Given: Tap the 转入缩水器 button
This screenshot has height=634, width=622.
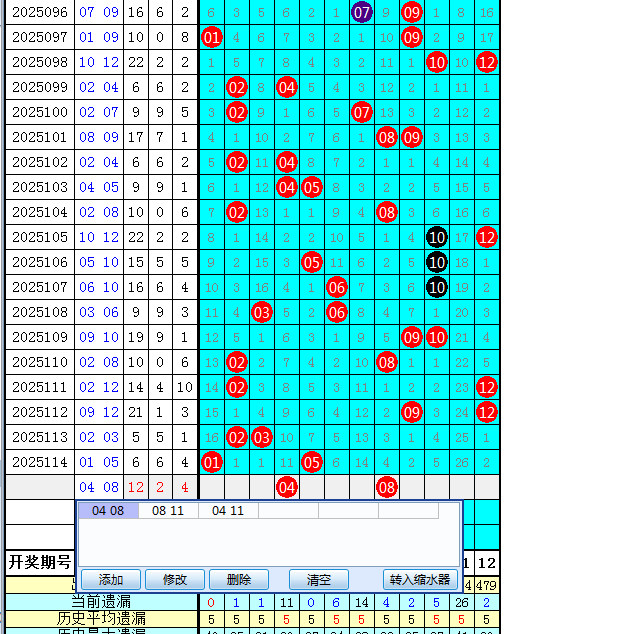Looking at the screenshot, I should (x=420, y=580).
